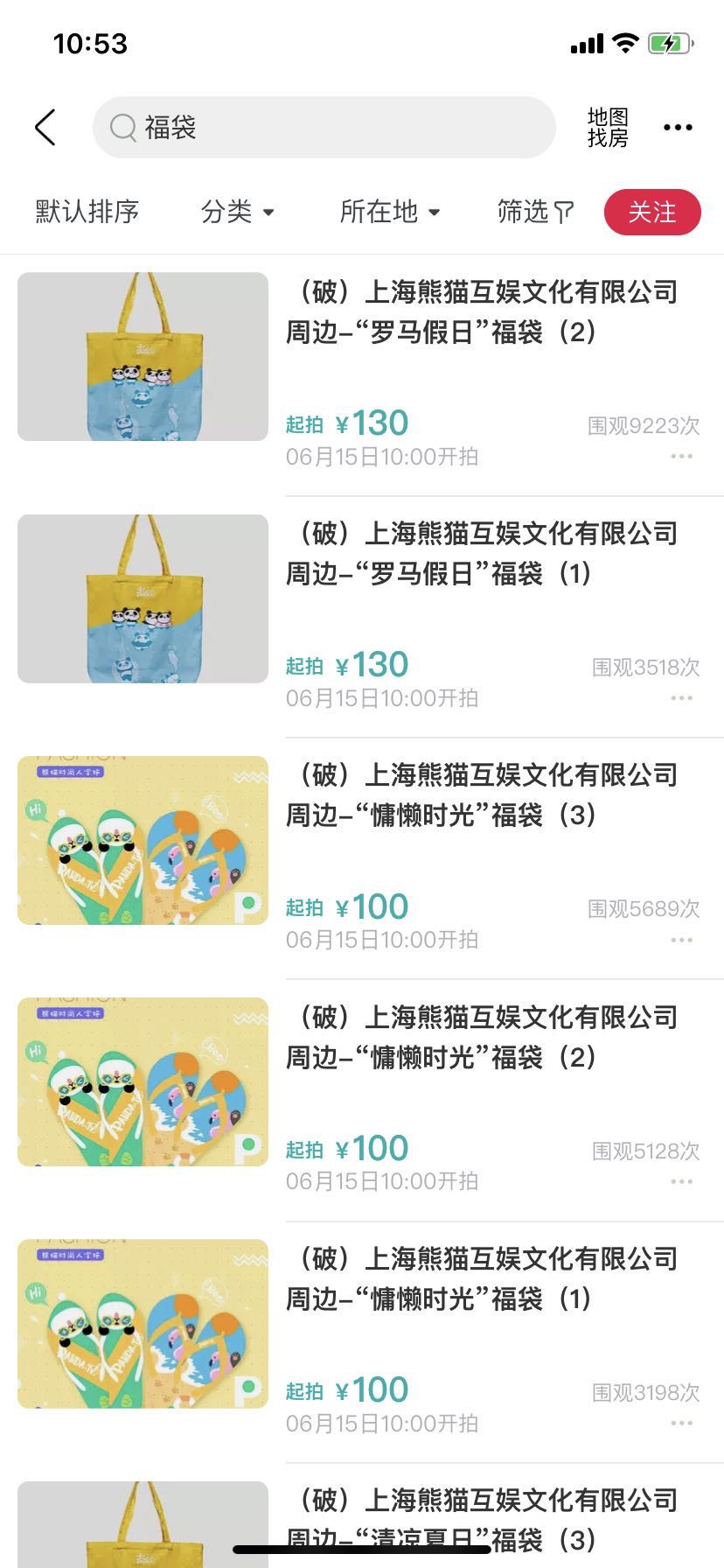Open listing “清凉夏日”福袋（3）
Screen dimensions: 724x1568
(481, 1518)
